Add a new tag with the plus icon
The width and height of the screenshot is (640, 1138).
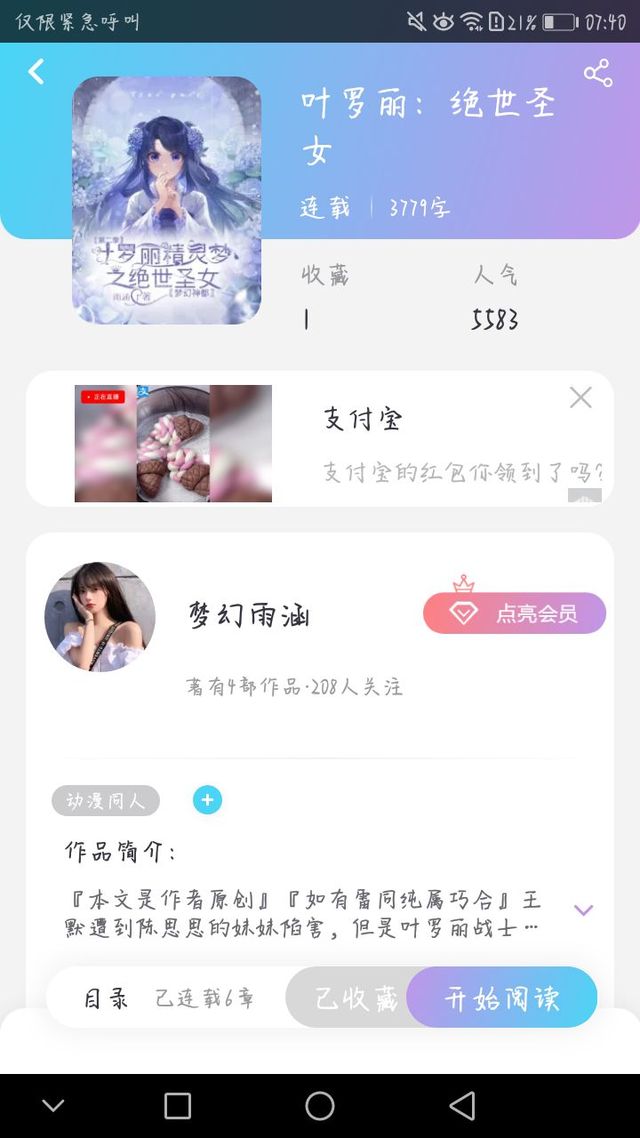point(207,800)
